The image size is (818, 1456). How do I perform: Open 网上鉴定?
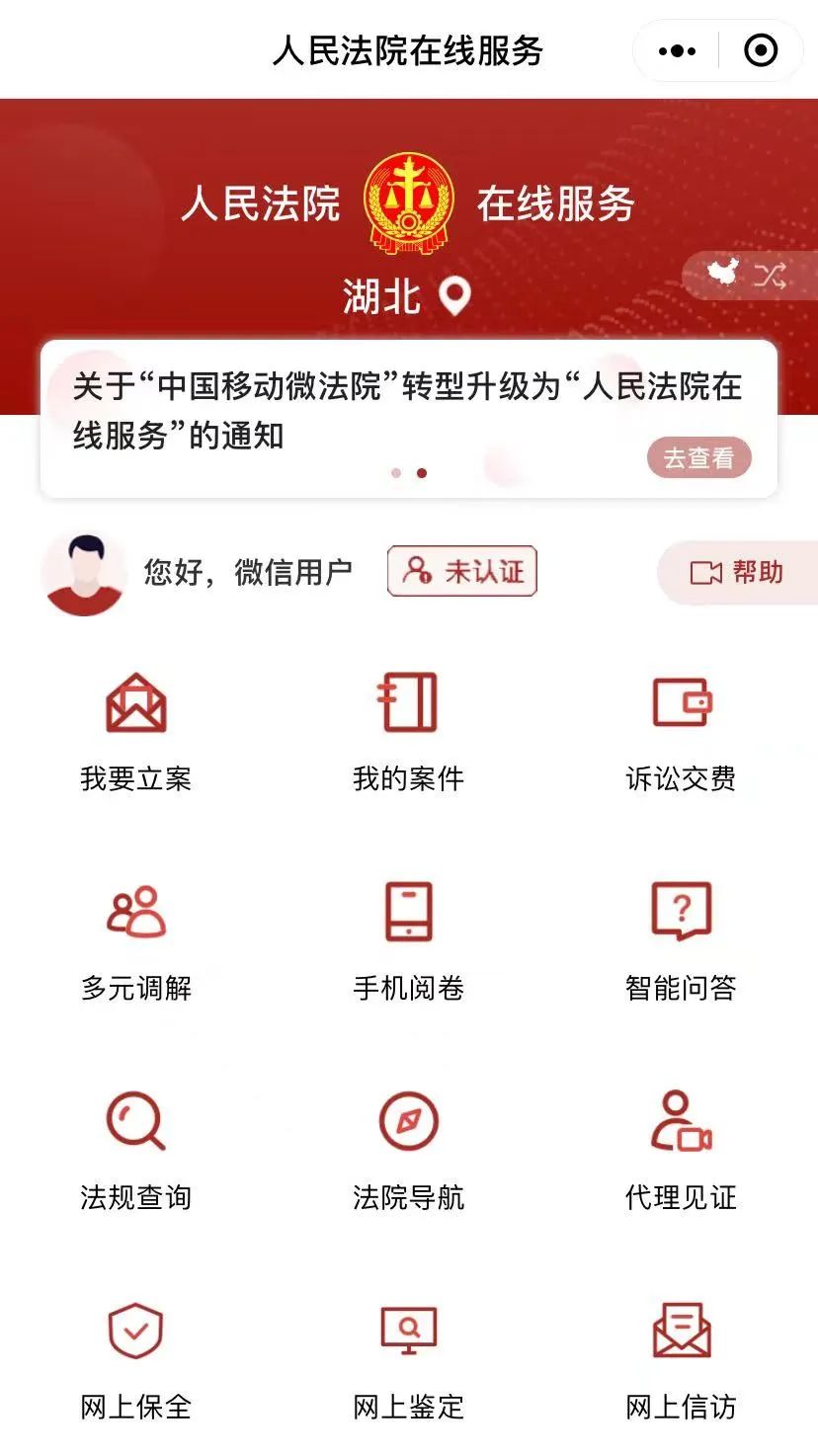(408, 1359)
